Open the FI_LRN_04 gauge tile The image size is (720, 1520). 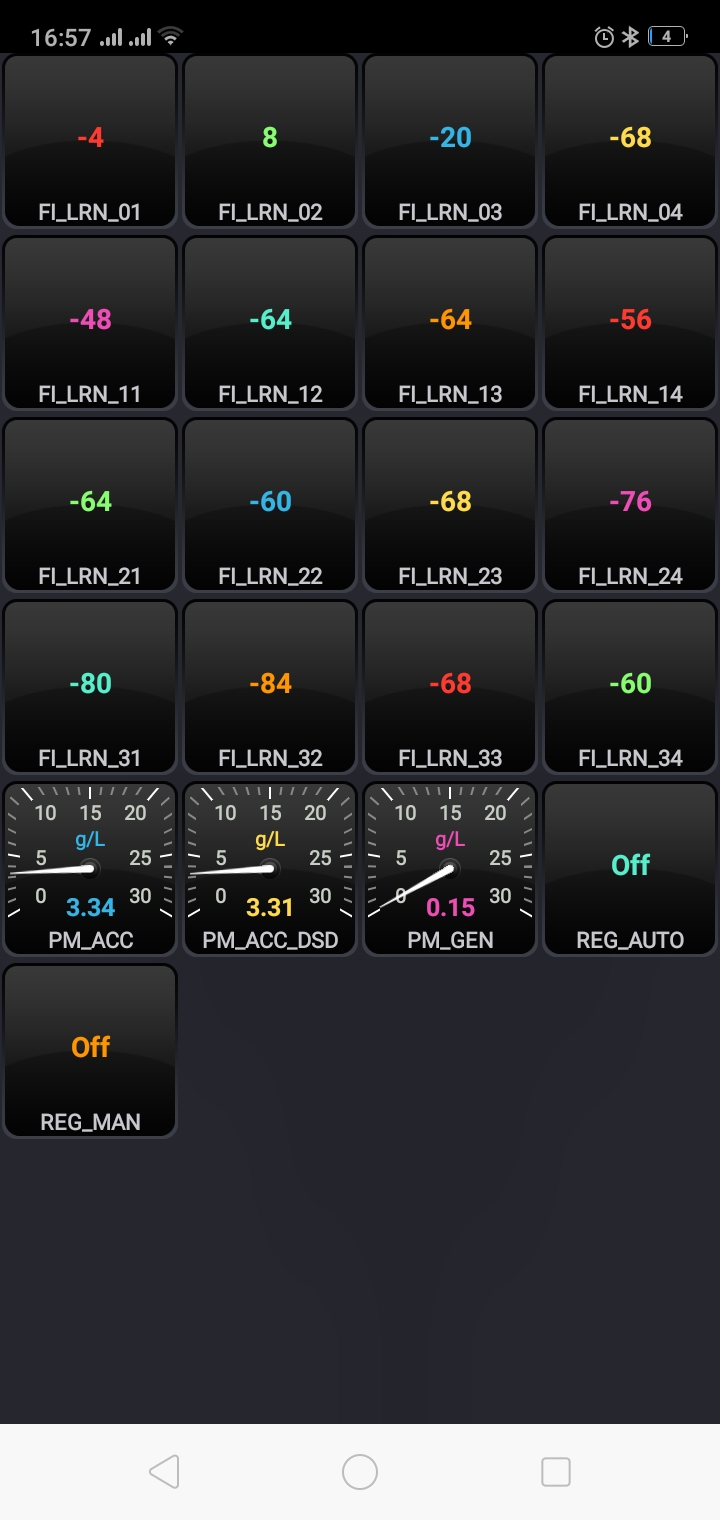(630, 140)
